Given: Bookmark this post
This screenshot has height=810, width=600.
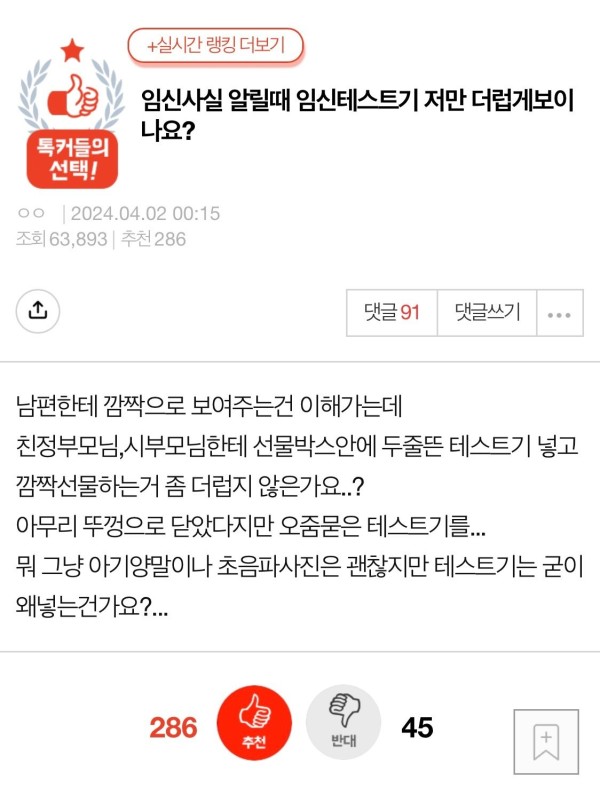Looking at the screenshot, I should [x=546, y=743].
